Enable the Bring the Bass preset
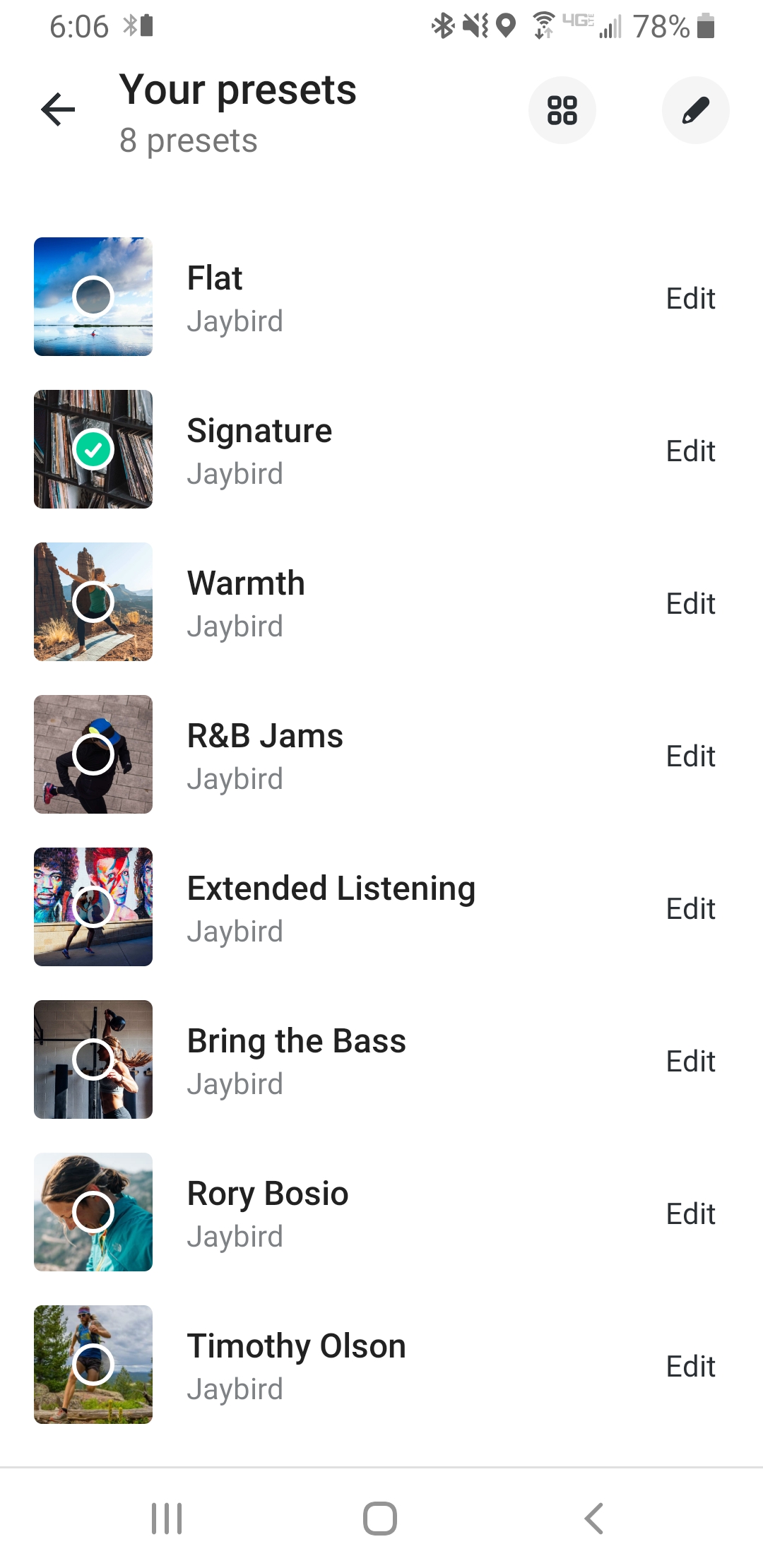 (93, 1059)
